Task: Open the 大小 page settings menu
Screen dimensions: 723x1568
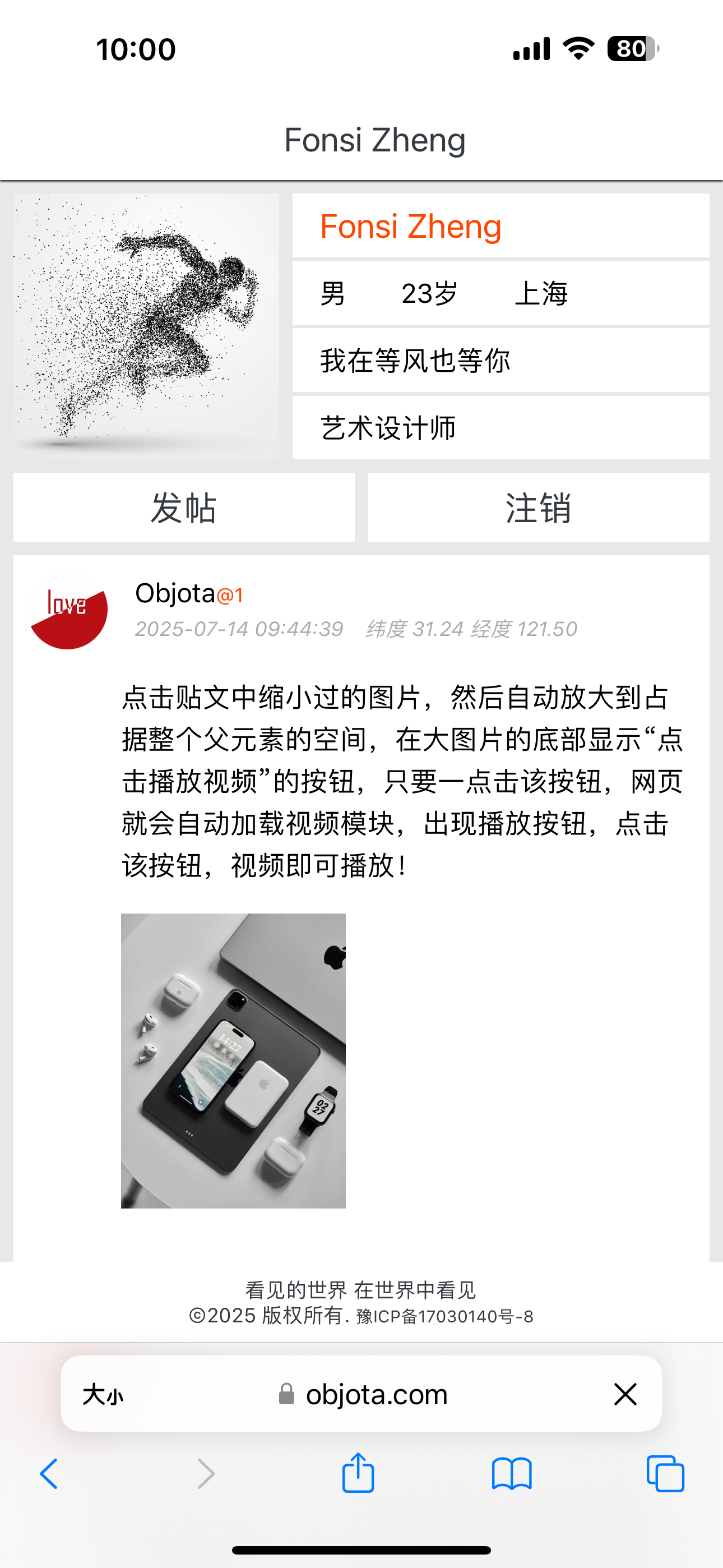Action: tap(103, 1394)
